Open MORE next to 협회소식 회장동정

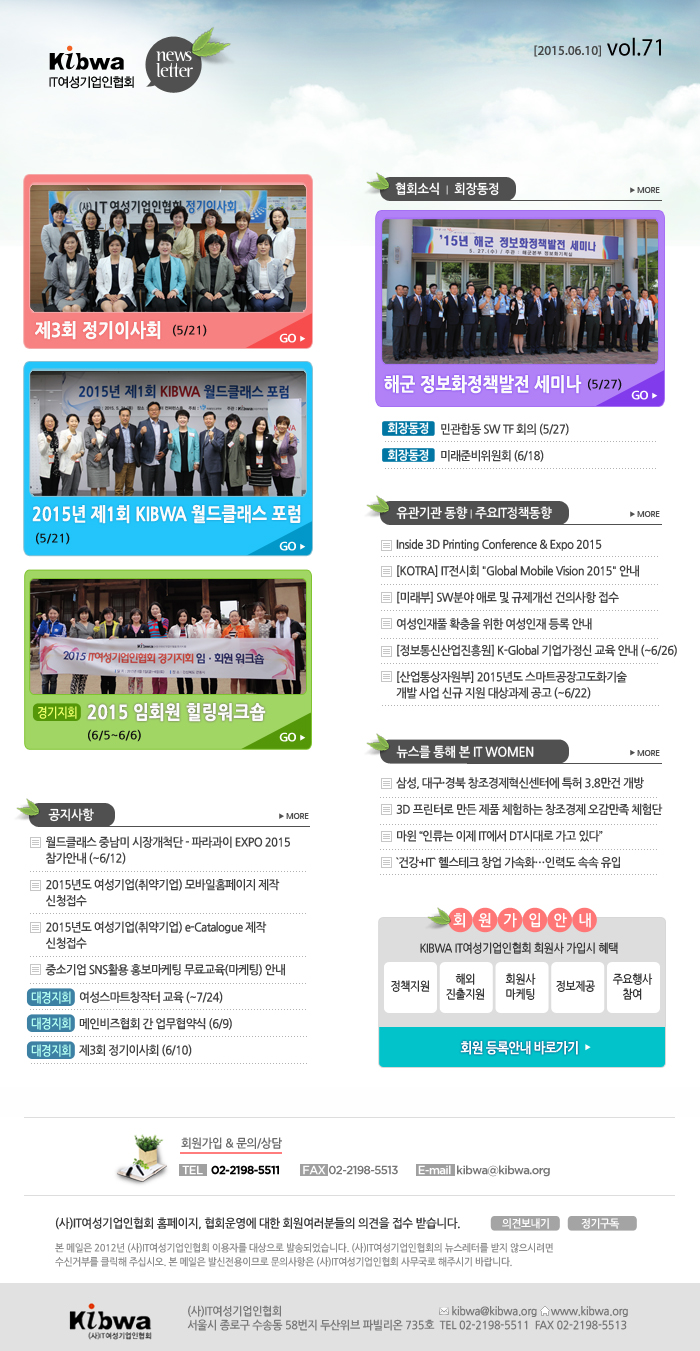pyautogui.click(x=645, y=190)
